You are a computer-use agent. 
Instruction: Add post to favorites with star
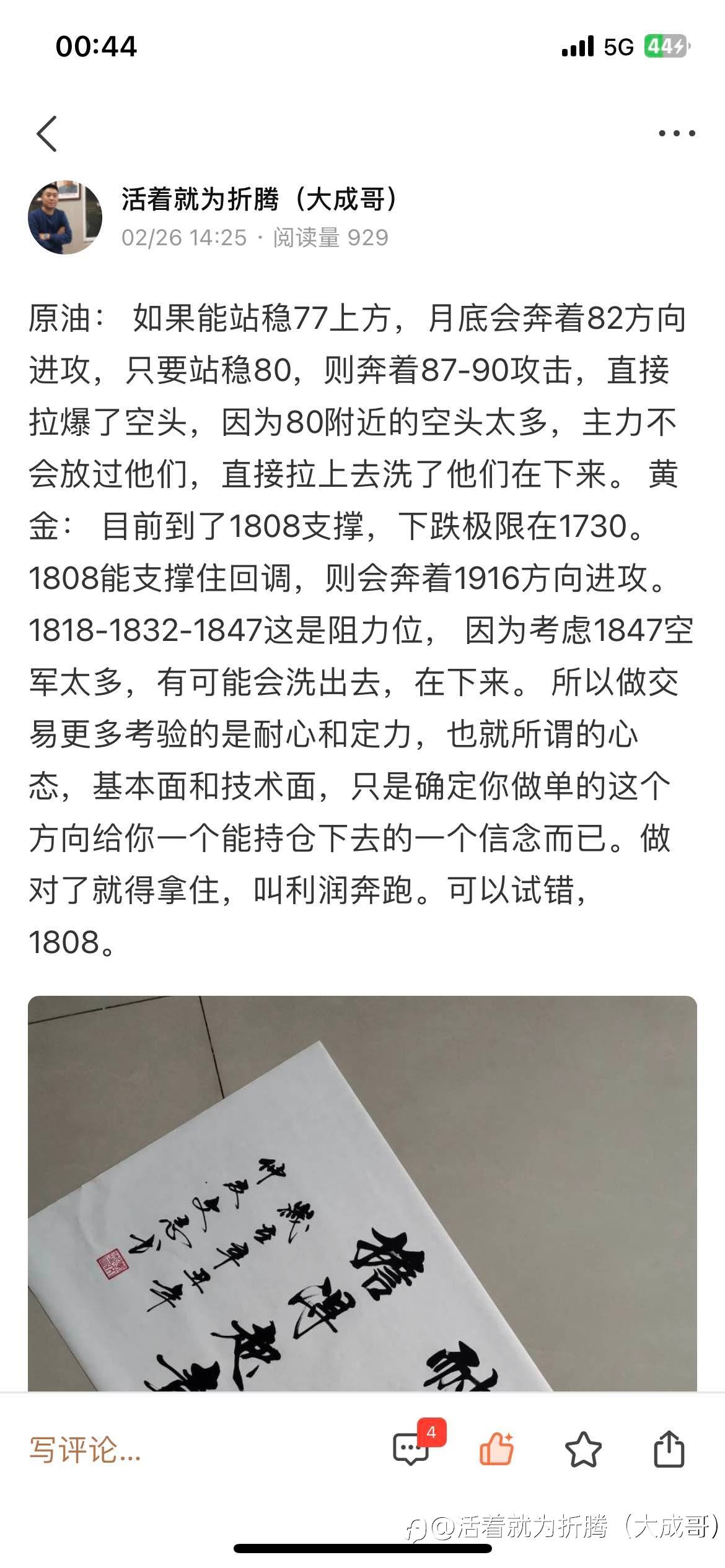pos(583,1450)
